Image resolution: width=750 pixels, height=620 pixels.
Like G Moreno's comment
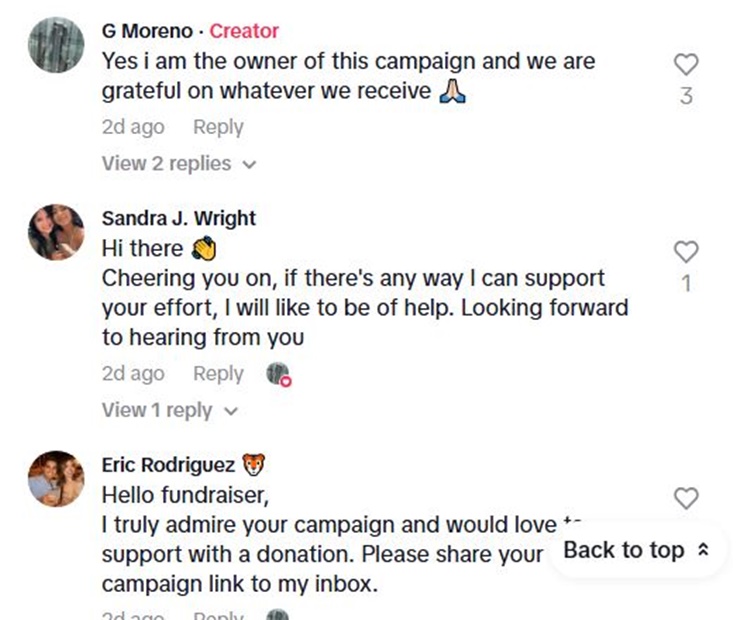pos(686,66)
